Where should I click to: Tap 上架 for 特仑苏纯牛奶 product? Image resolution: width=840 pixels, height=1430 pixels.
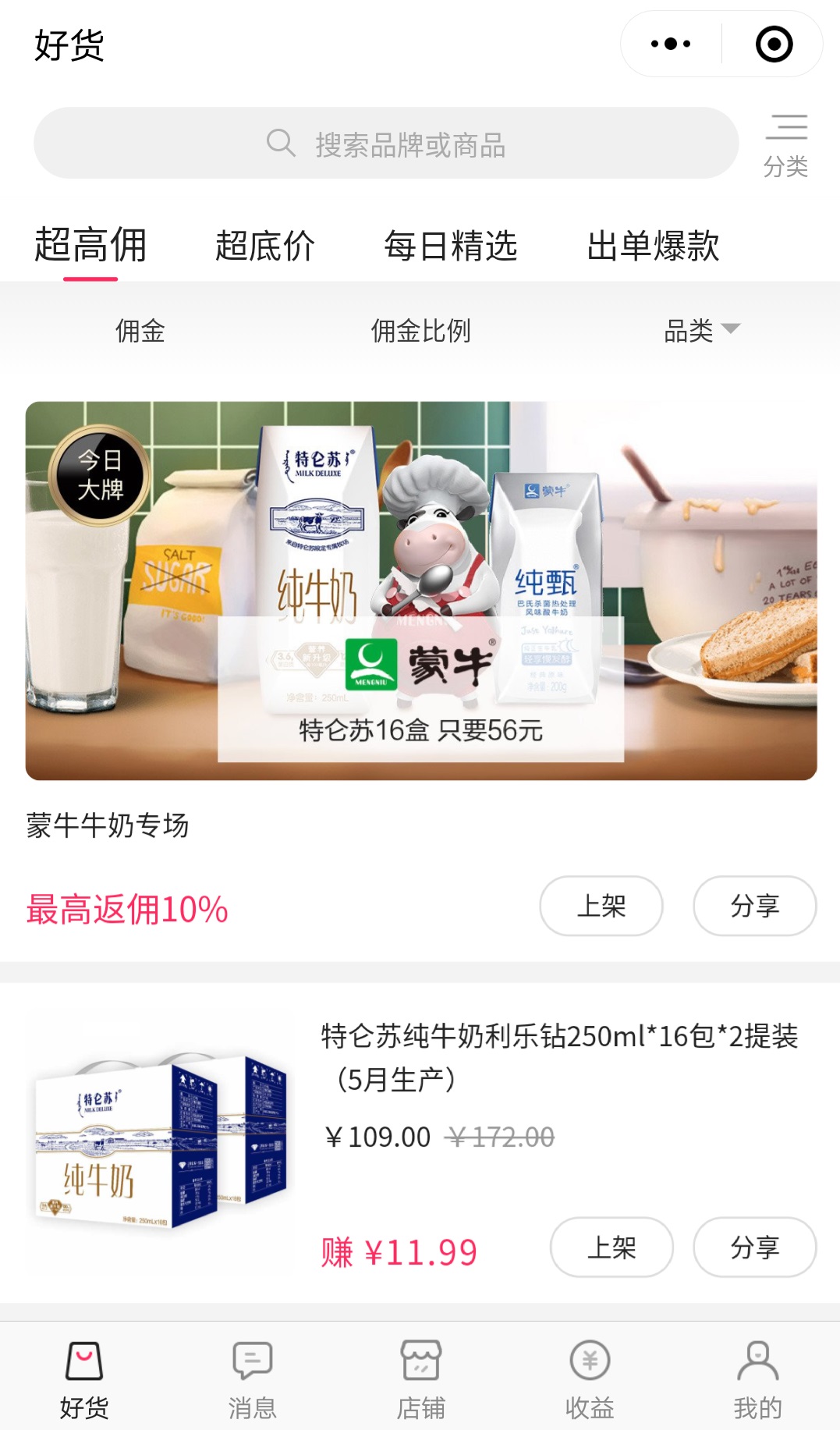[x=611, y=1247]
